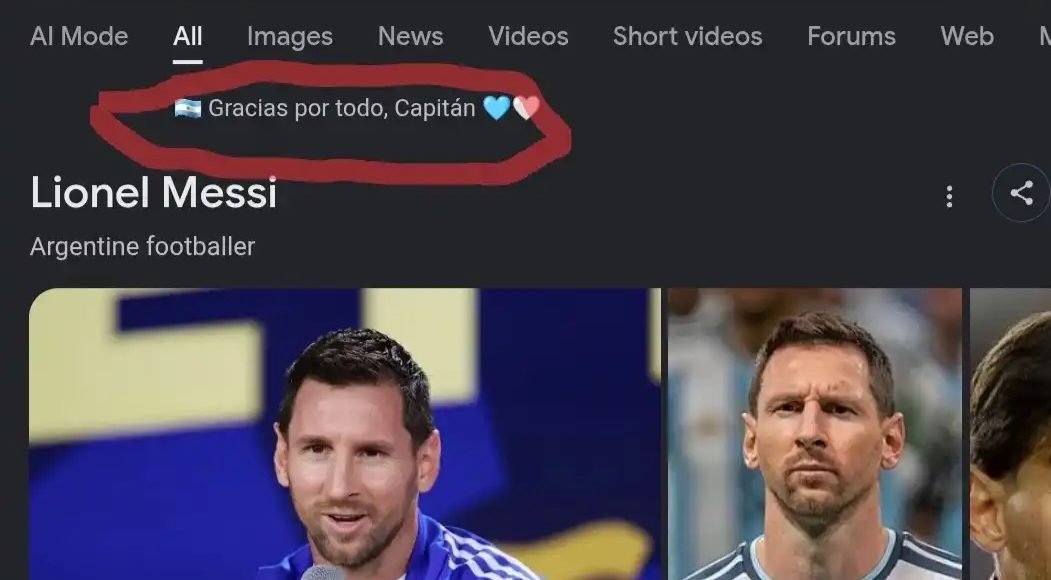Switch to the News tab
1051x580 pixels.
click(x=410, y=36)
